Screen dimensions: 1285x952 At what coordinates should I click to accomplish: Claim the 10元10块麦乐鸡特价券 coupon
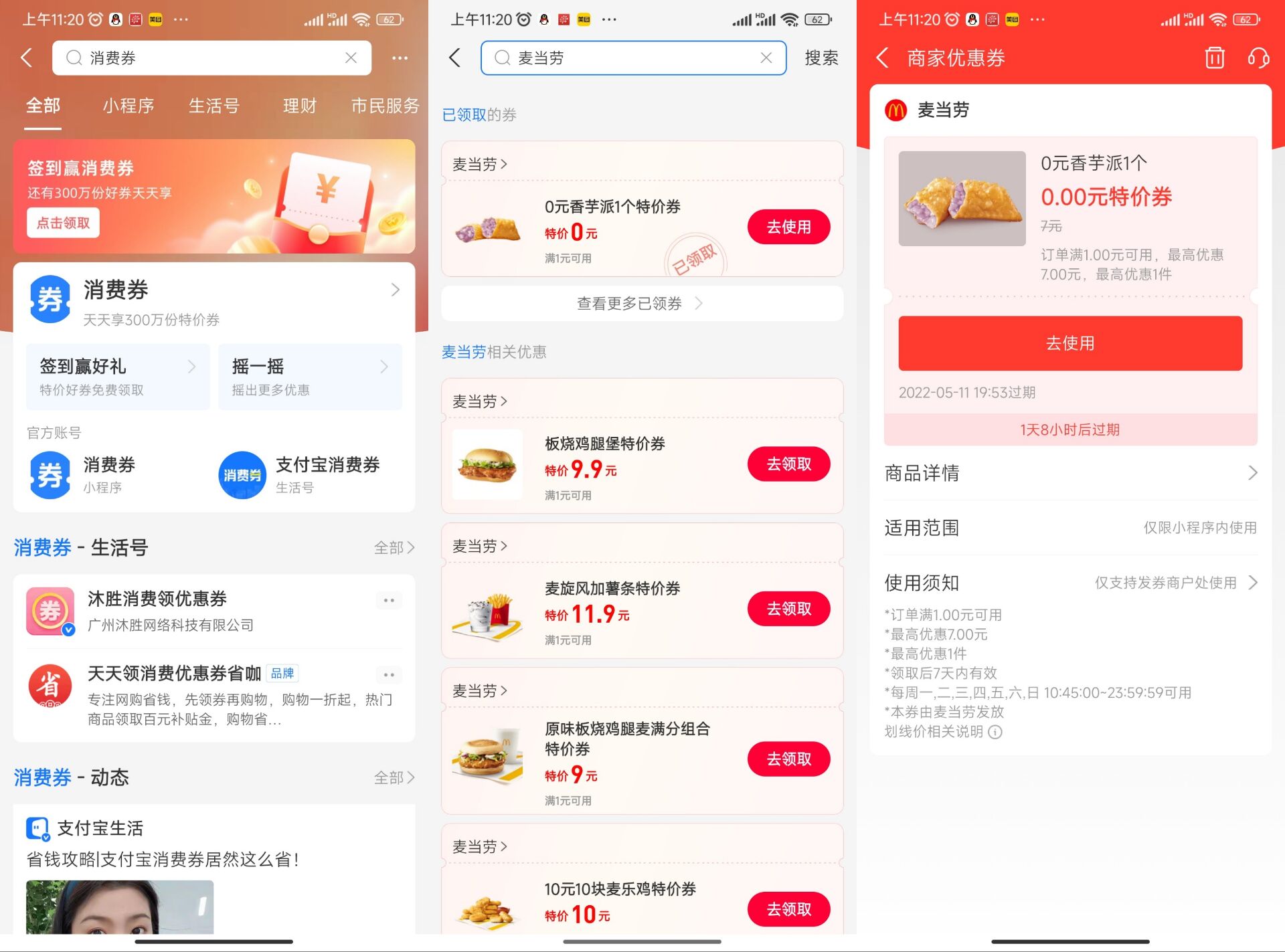point(788,909)
